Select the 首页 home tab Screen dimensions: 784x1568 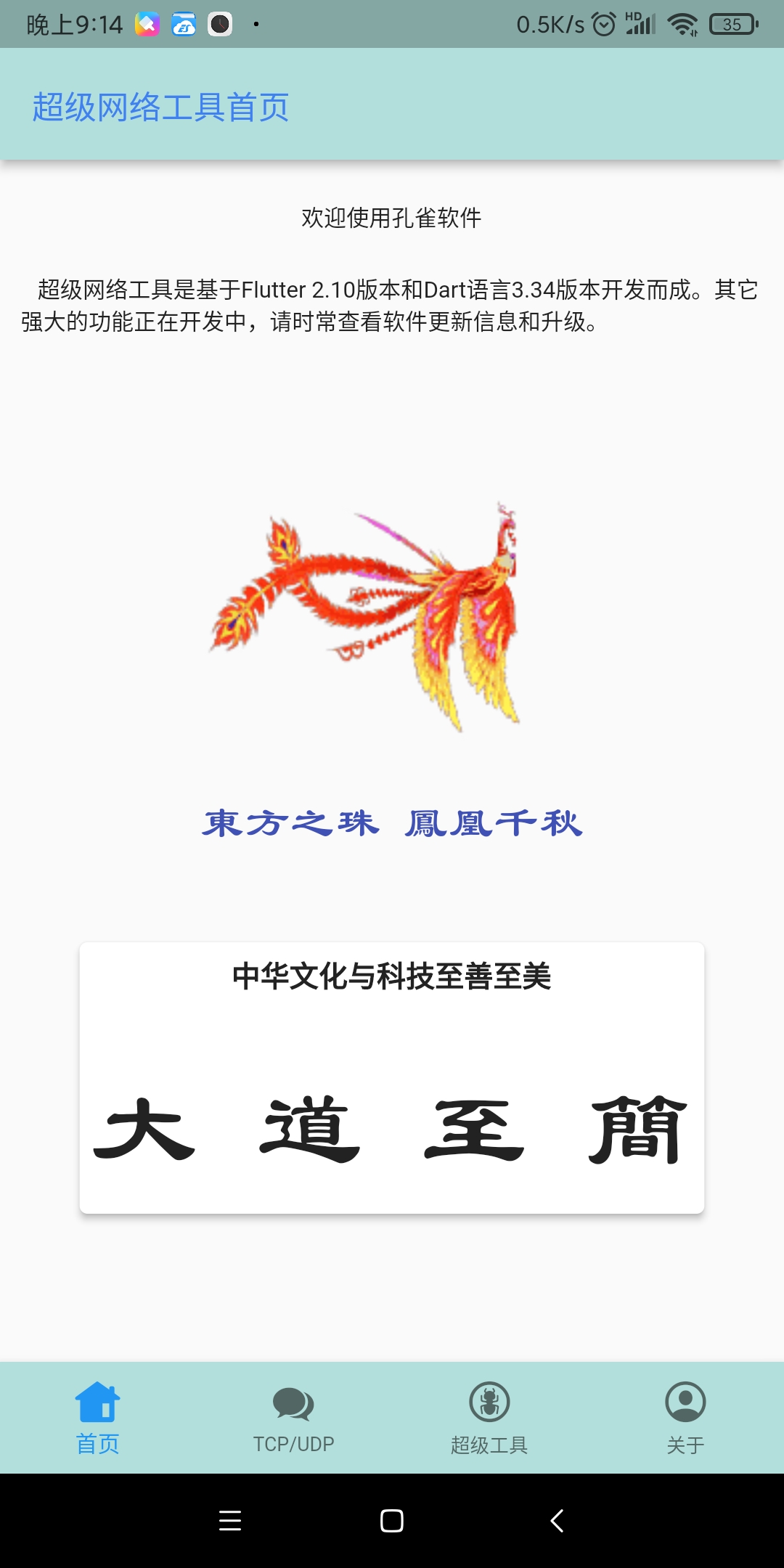click(98, 1418)
